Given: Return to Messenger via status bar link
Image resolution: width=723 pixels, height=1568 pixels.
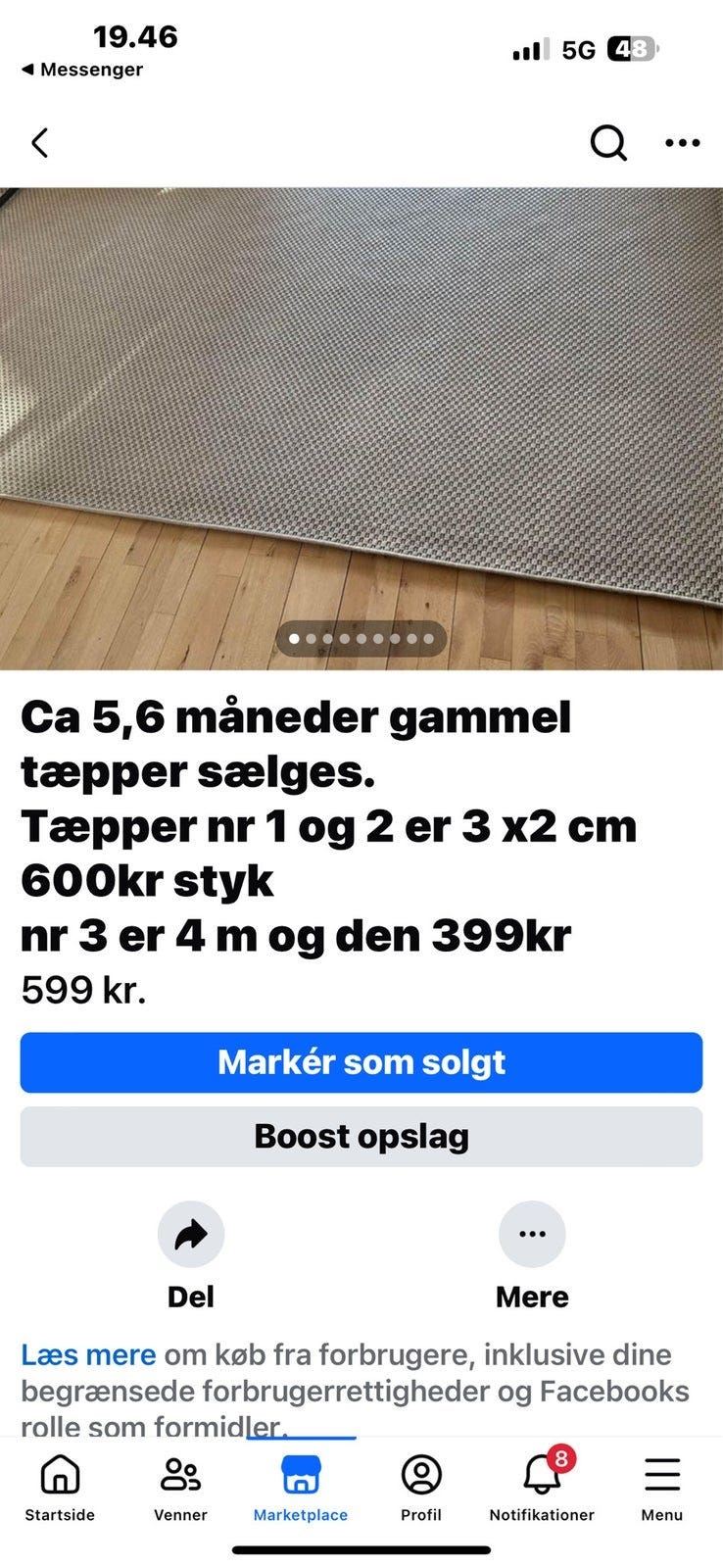Looking at the screenshot, I should [x=83, y=69].
